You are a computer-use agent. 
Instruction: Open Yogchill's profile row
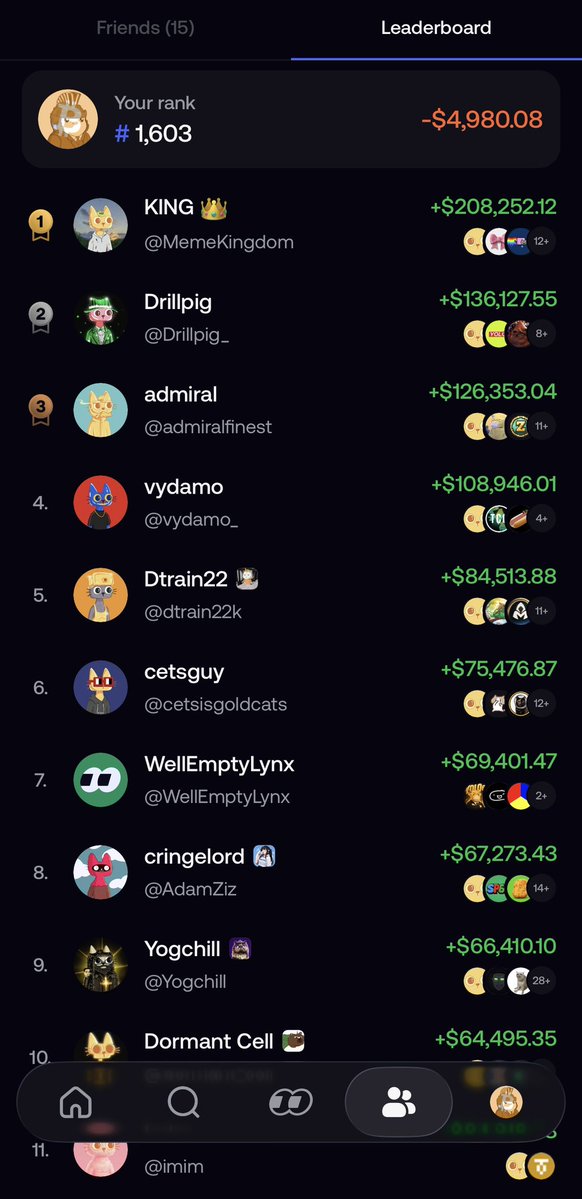click(x=291, y=964)
